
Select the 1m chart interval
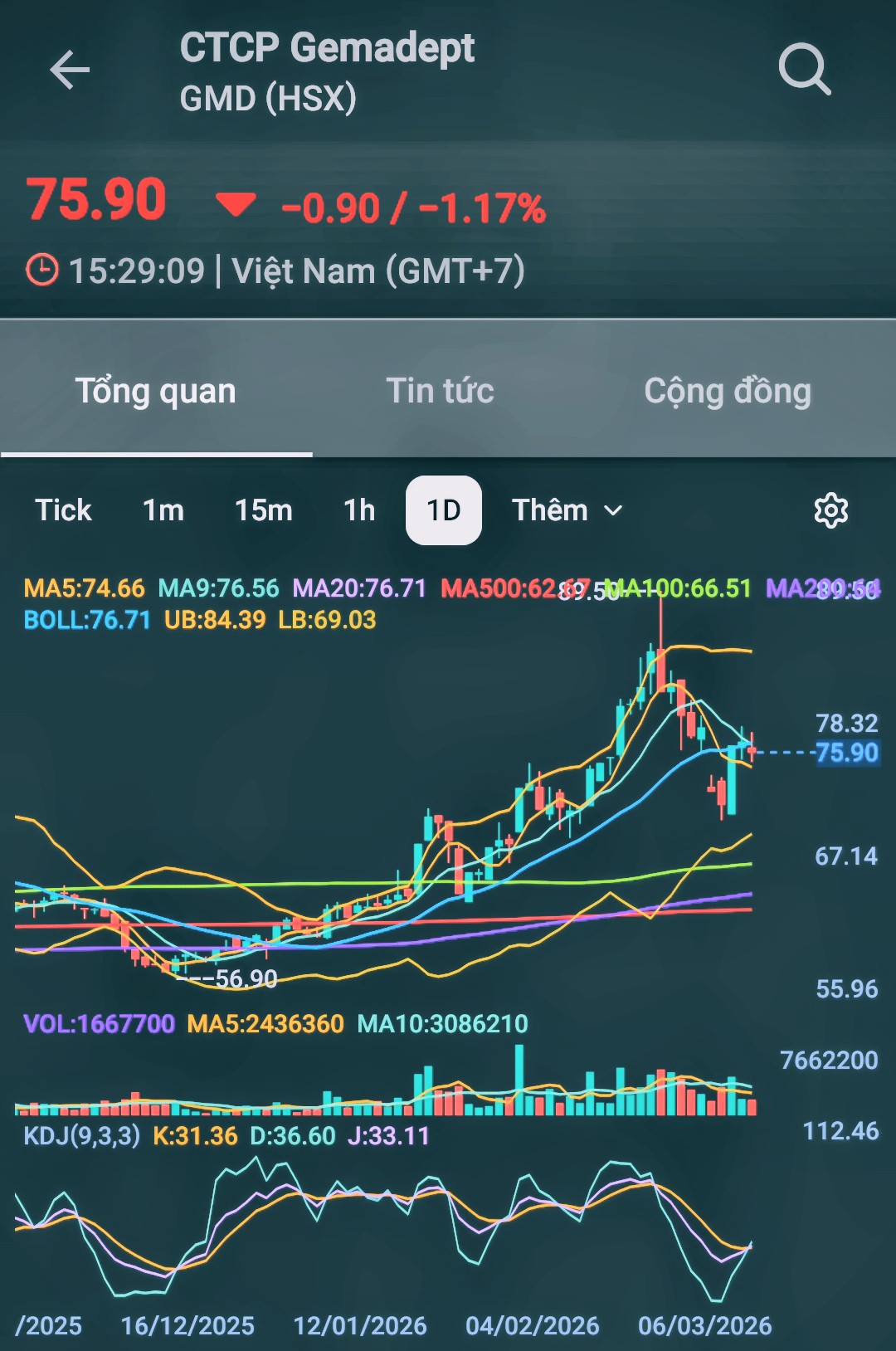[163, 510]
